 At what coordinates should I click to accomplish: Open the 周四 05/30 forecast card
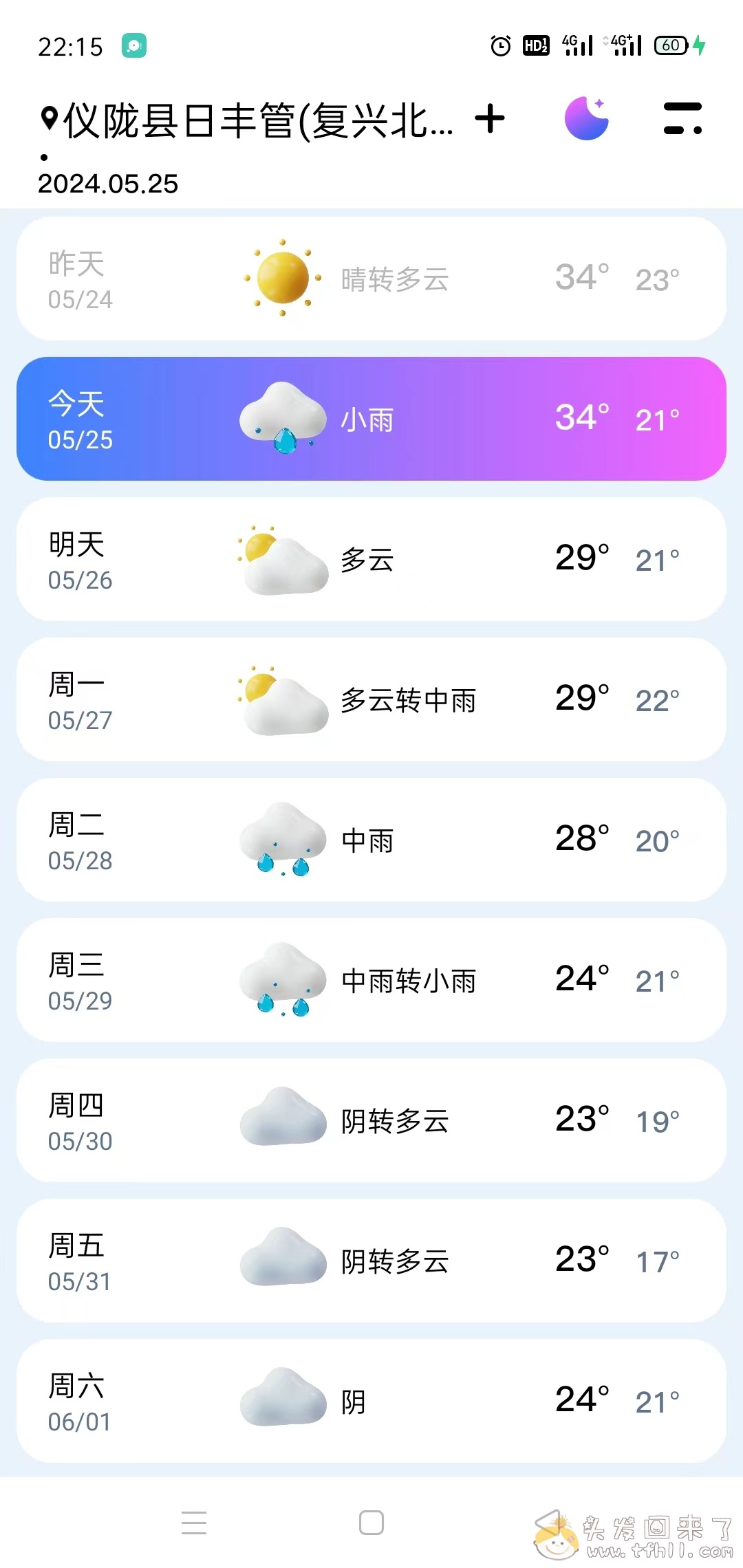[x=371, y=1120]
